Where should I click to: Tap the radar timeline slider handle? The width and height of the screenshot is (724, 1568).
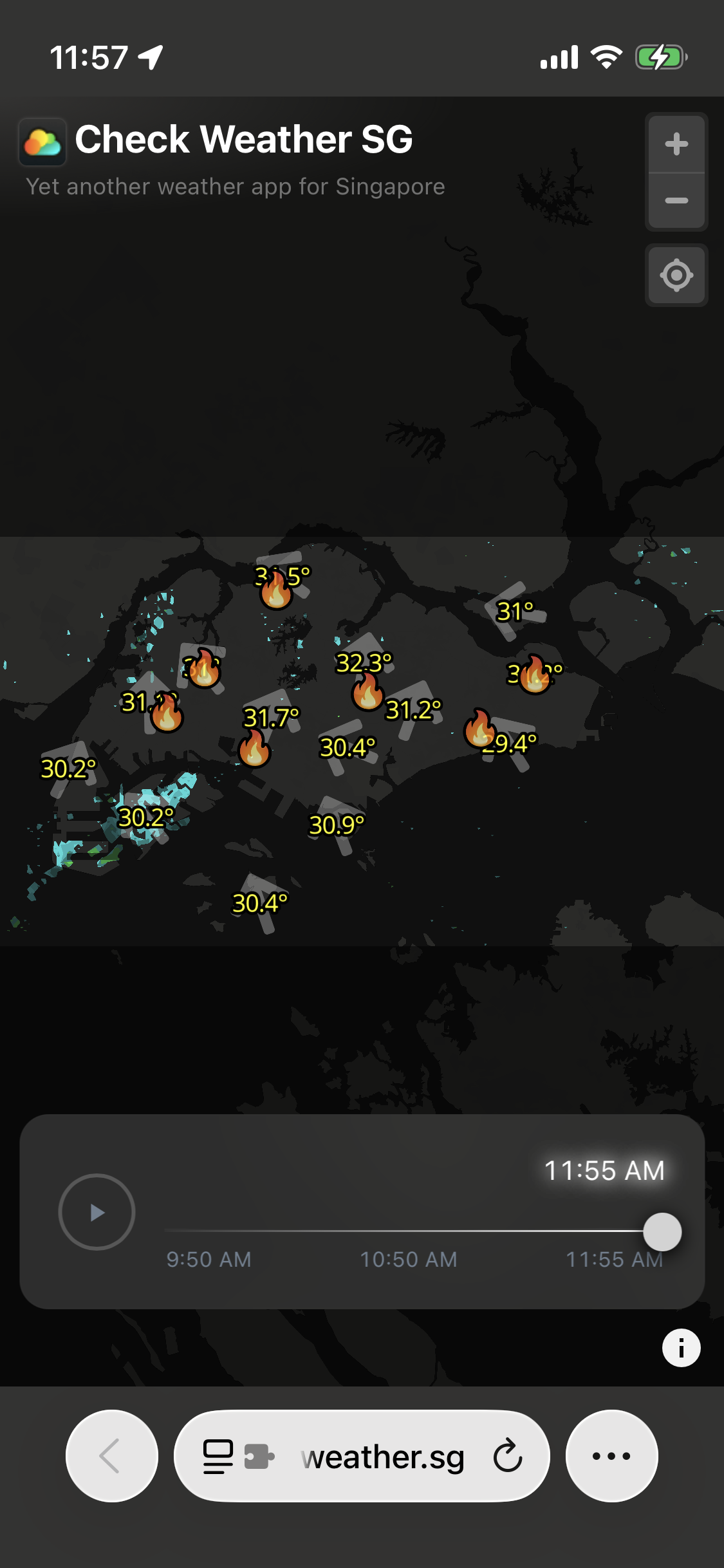(x=662, y=1231)
